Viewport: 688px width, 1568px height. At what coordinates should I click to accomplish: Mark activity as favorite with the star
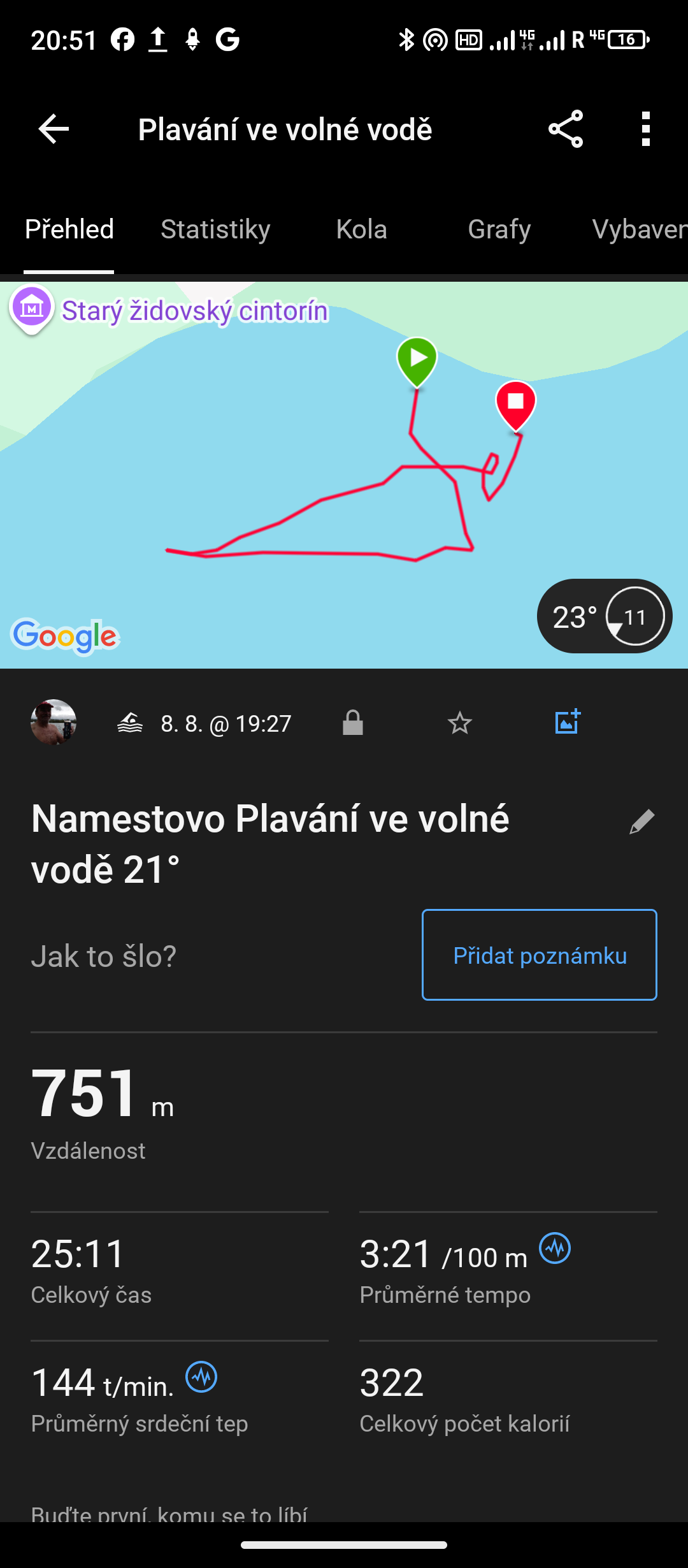(x=459, y=723)
